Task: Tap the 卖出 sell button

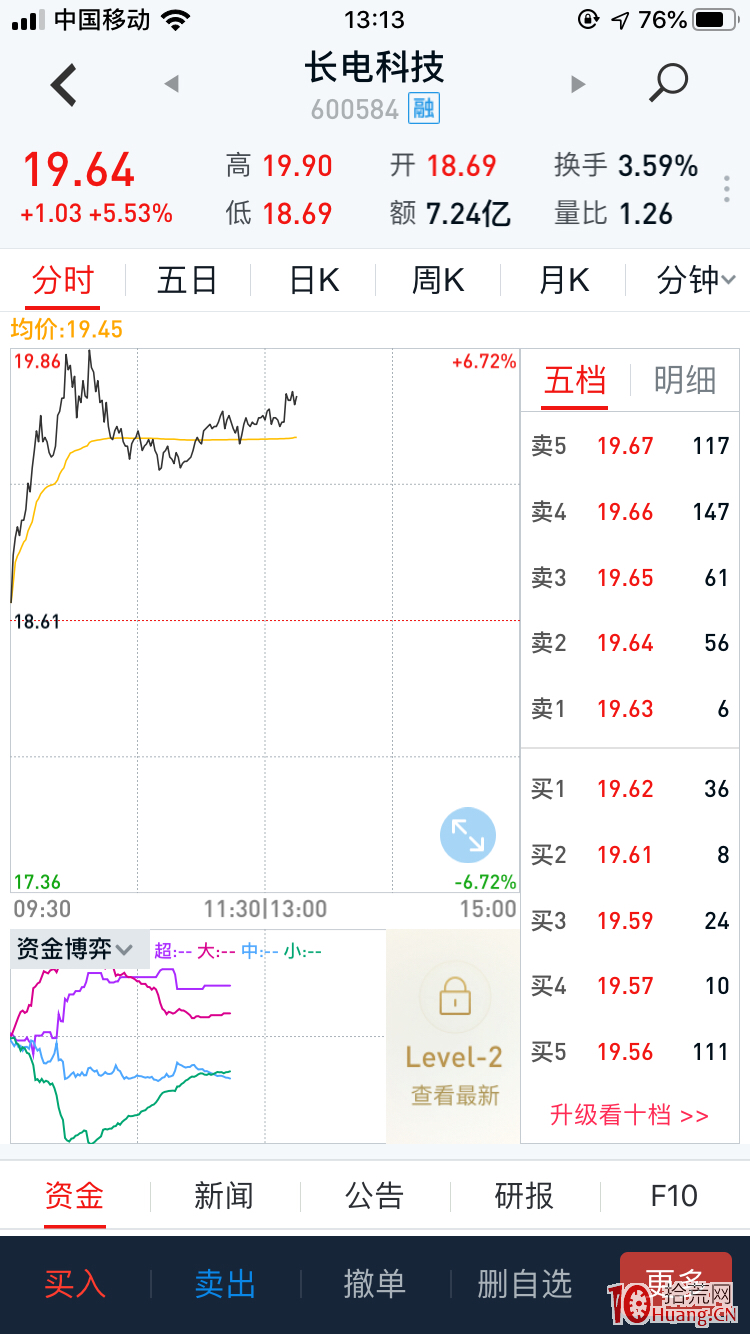Action: coord(224,1287)
